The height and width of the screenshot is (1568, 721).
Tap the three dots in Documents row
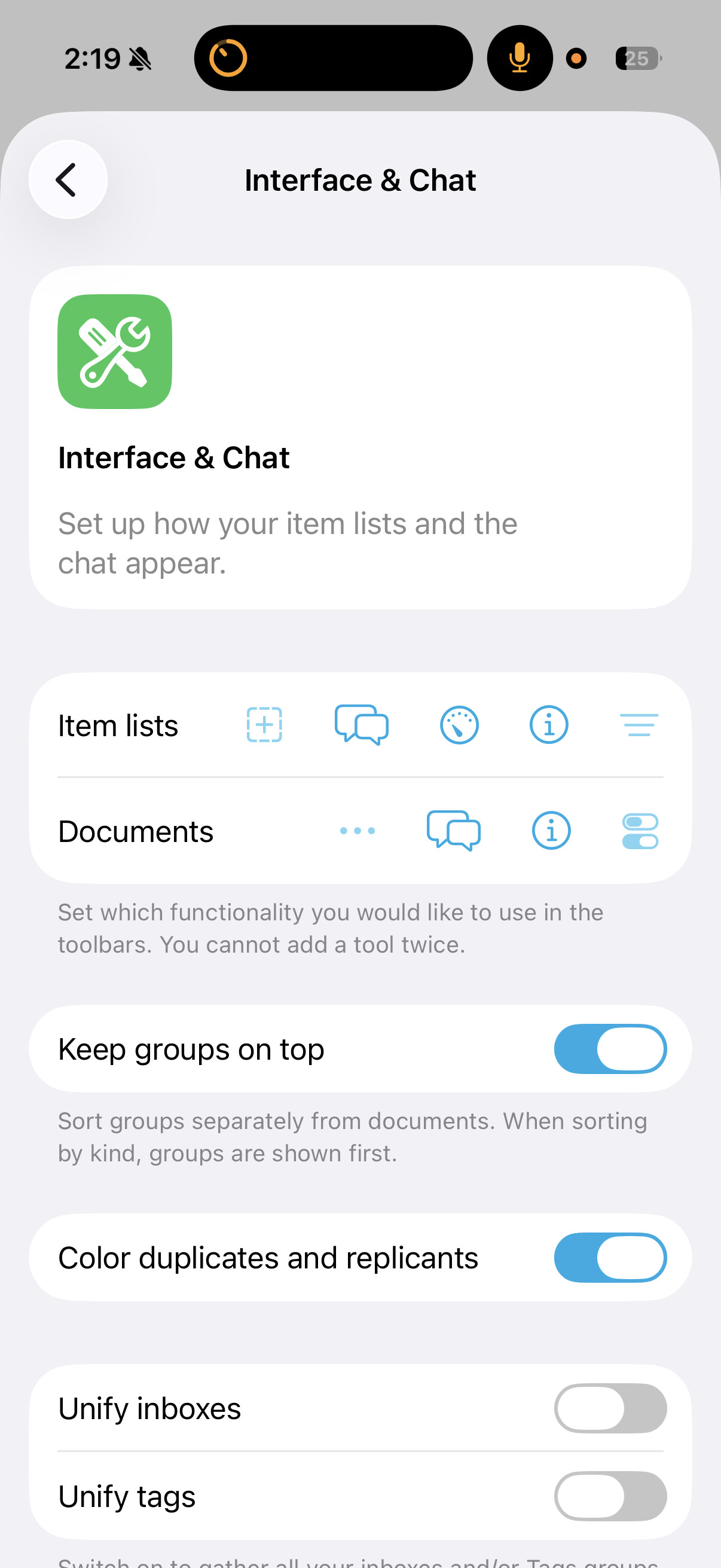[357, 830]
